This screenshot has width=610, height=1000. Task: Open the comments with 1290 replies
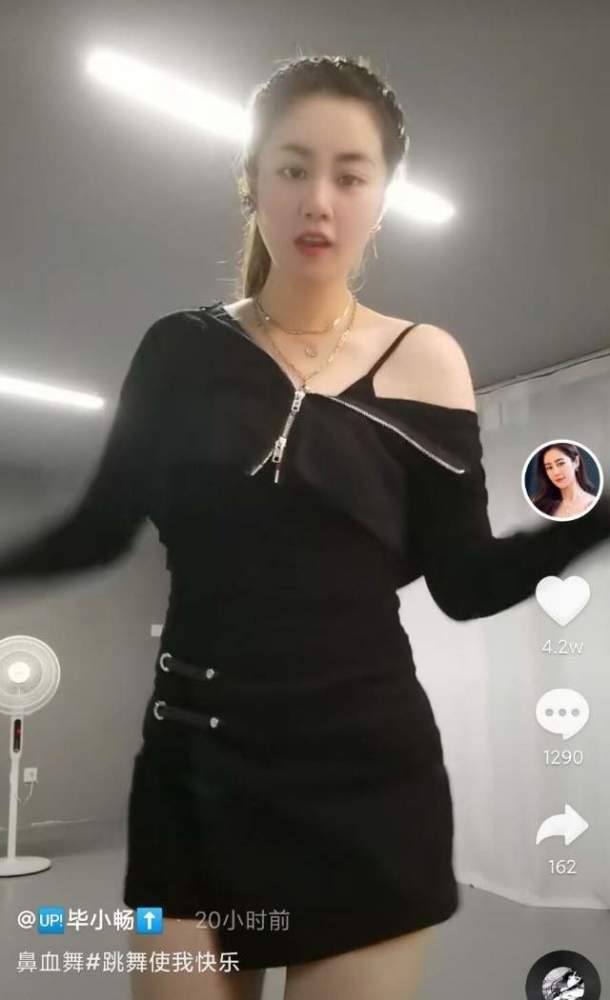[562, 714]
